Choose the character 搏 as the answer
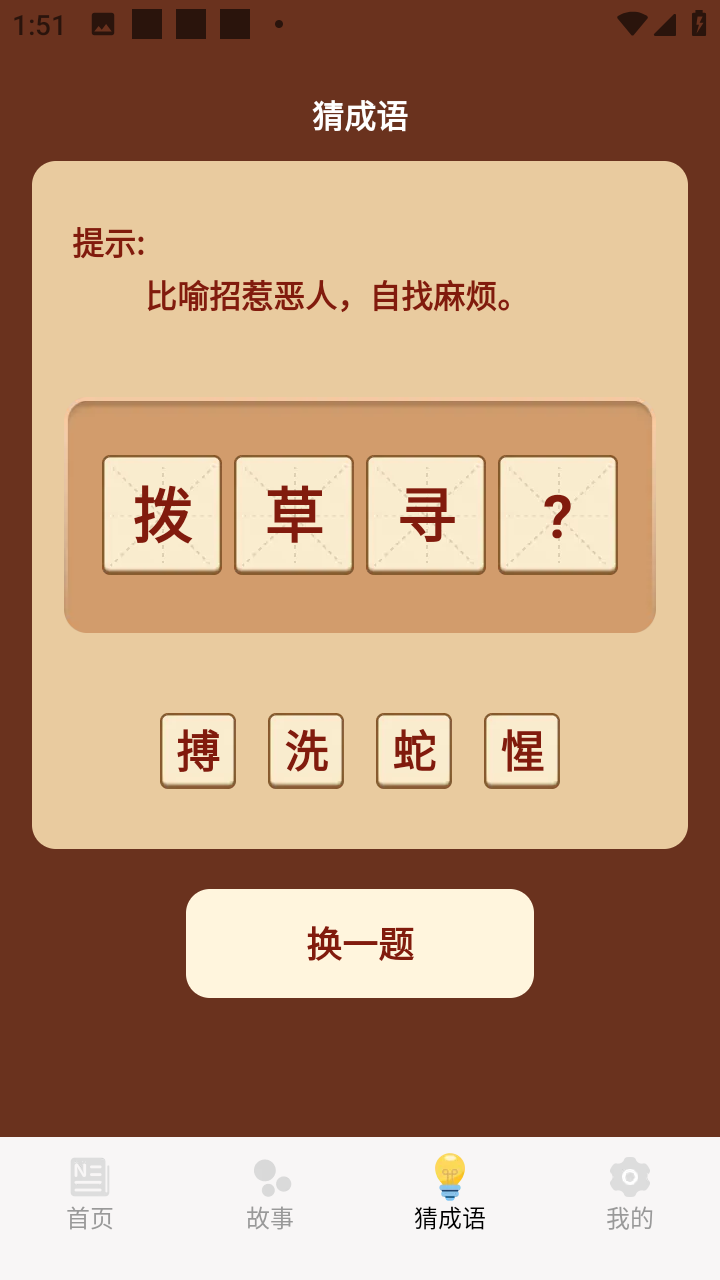 [x=198, y=750]
